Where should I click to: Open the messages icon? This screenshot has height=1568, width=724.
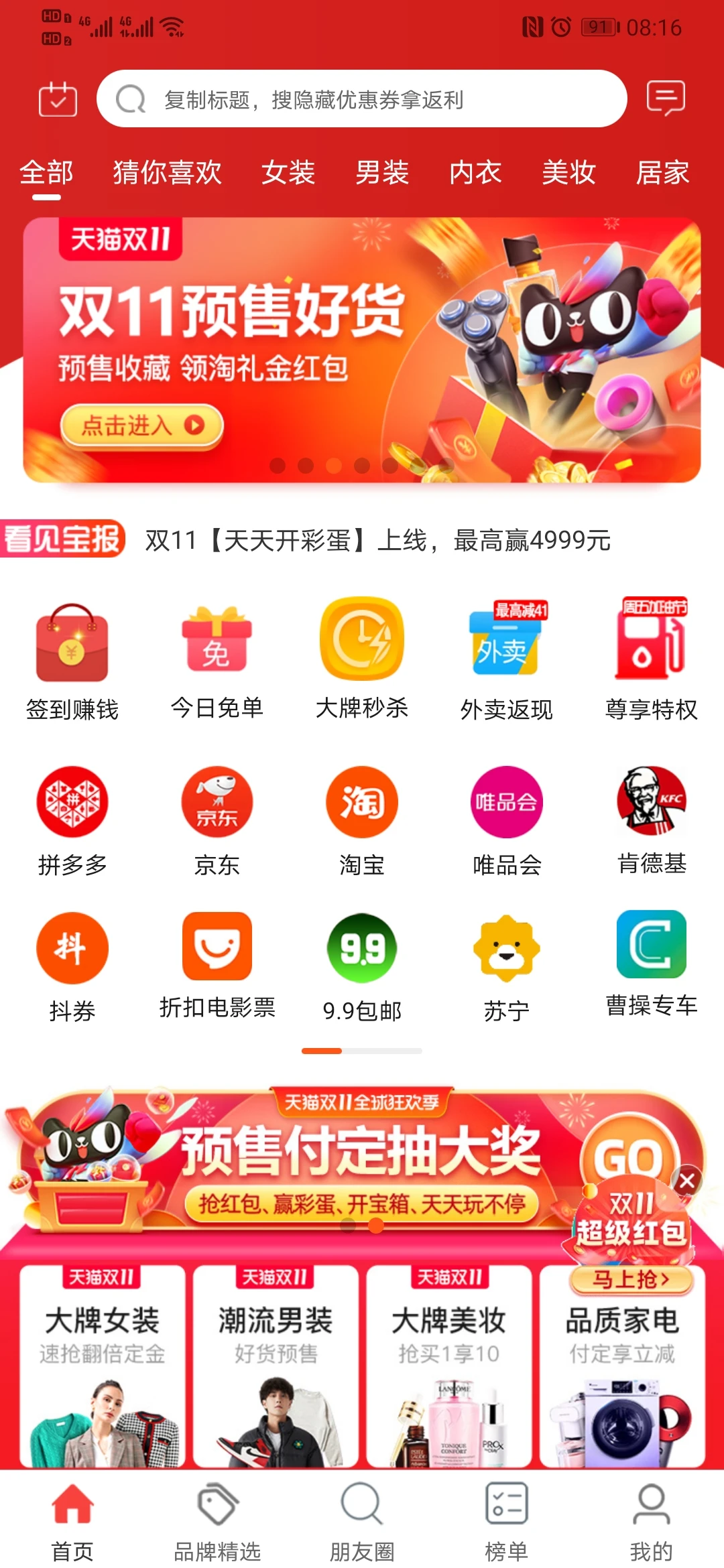pyautogui.click(x=666, y=99)
